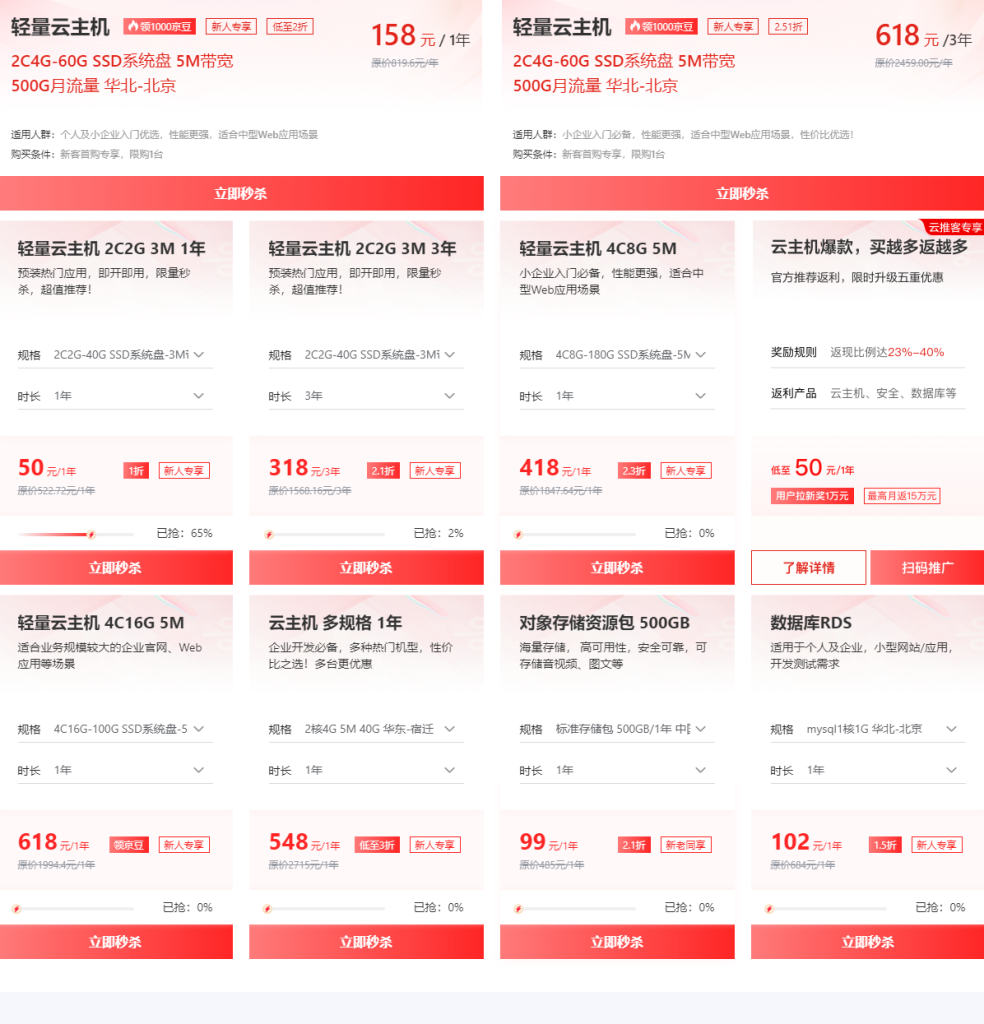Choose a 规格 for 云主机 多规格 1年
The image size is (984, 1024).
pyautogui.click(x=381, y=729)
